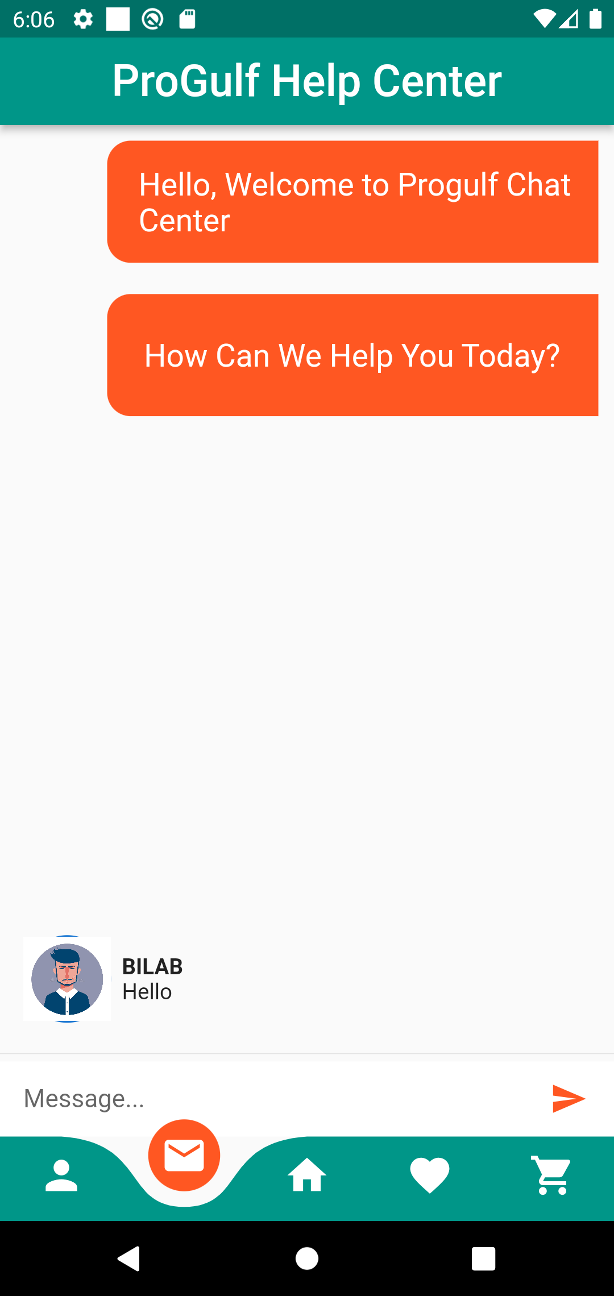
Task: Tap the system back button
Action: (129, 1258)
